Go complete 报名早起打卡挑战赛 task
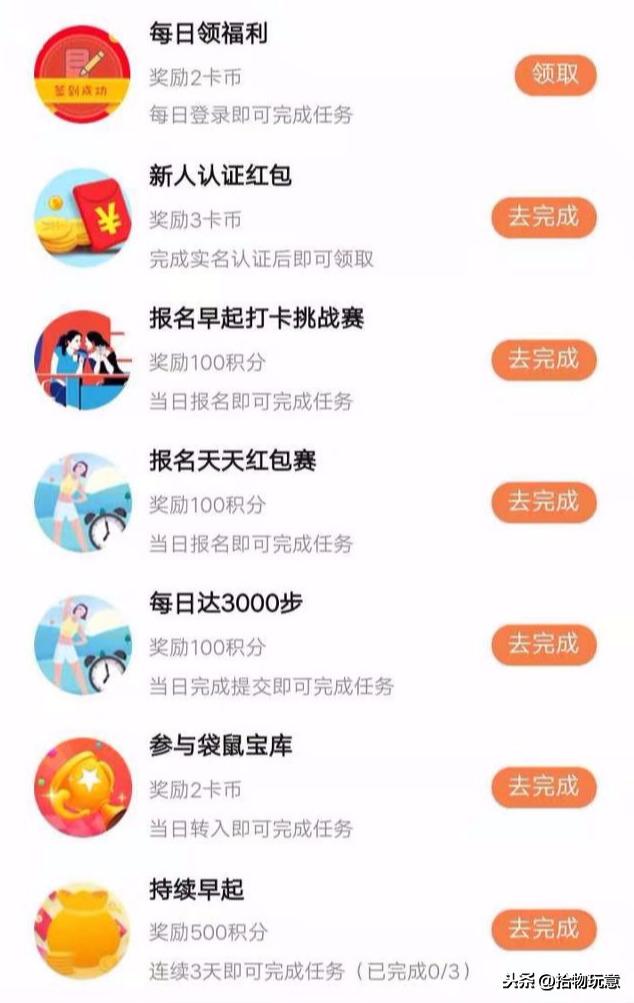This screenshot has width=634, height=1003. click(543, 360)
